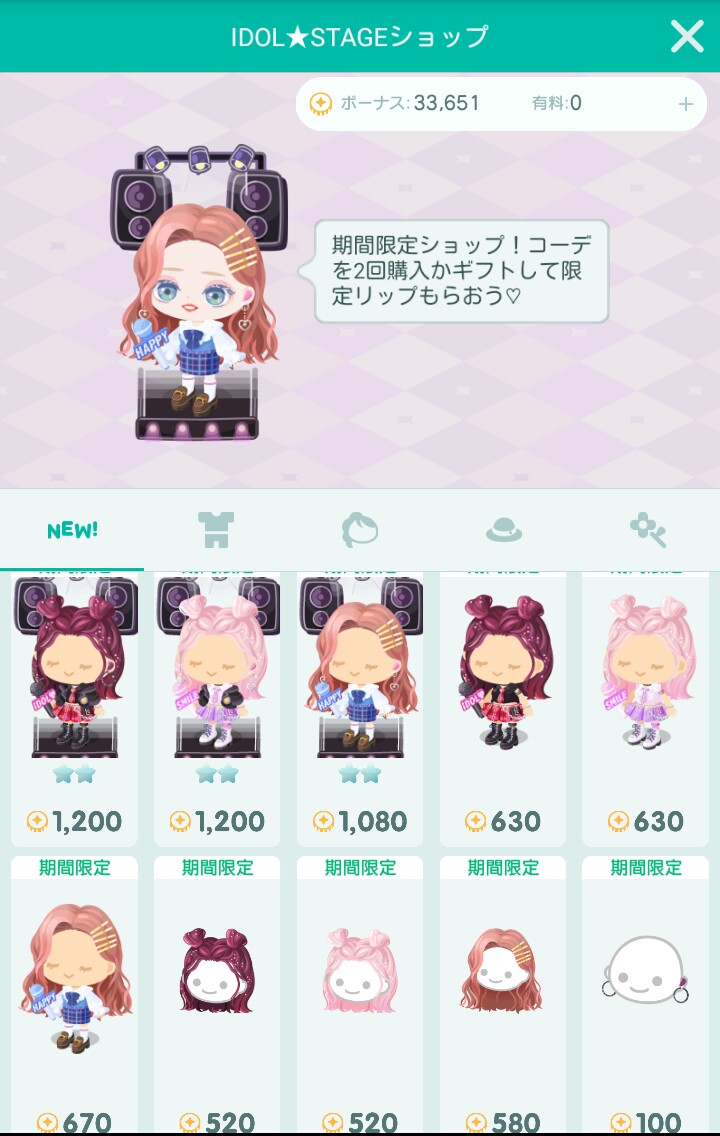Add paid coins with the plus icon
Screen dimensions: 720x1136
click(x=686, y=104)
